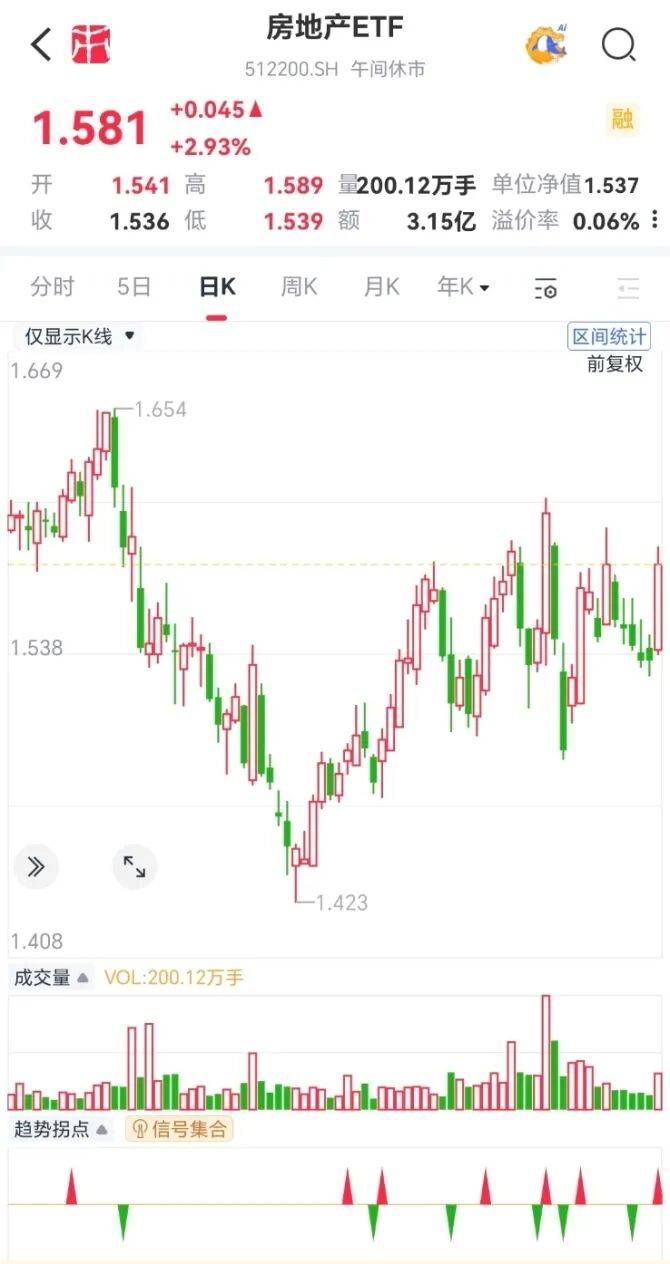Open 区间统计 range statistics

pos(608,337)
